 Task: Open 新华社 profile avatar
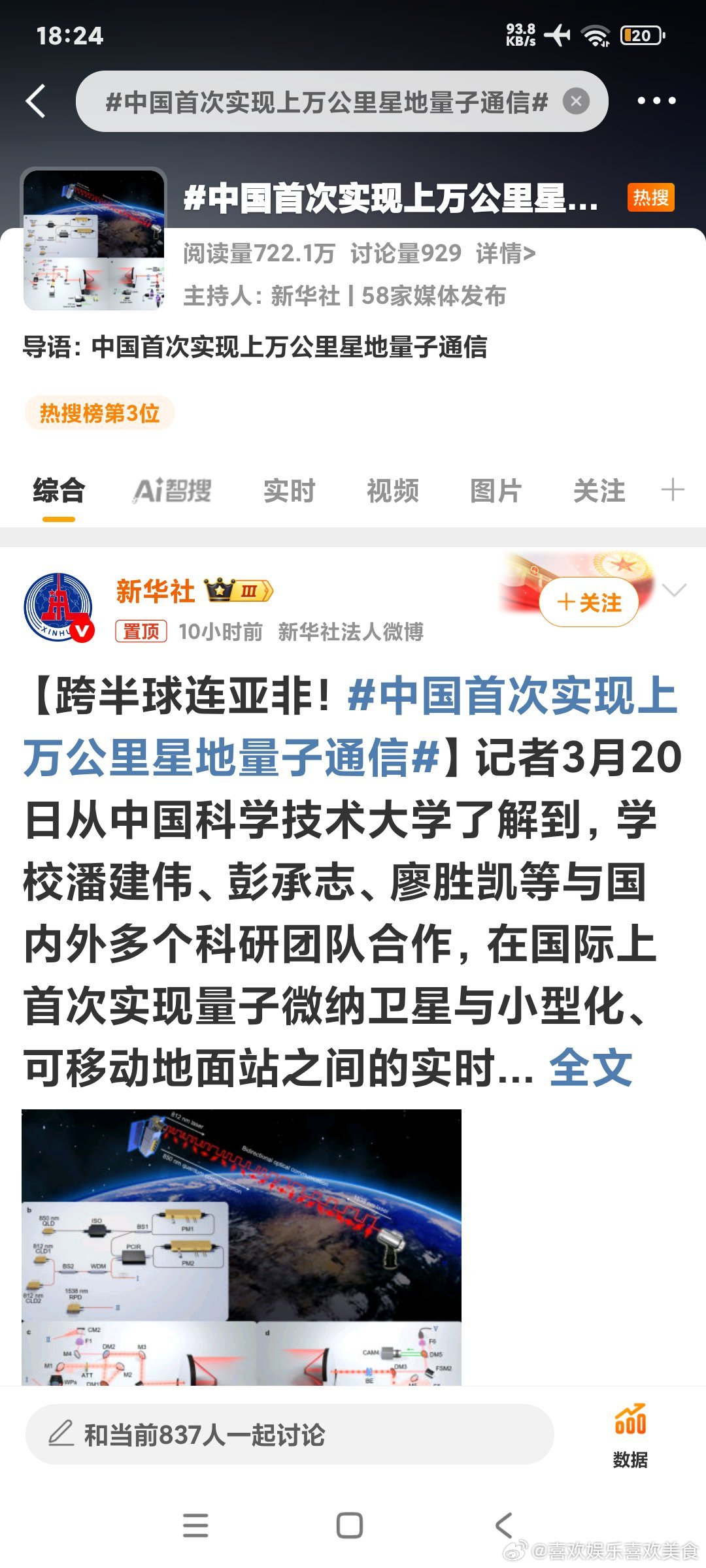click(x=58, y=608)
